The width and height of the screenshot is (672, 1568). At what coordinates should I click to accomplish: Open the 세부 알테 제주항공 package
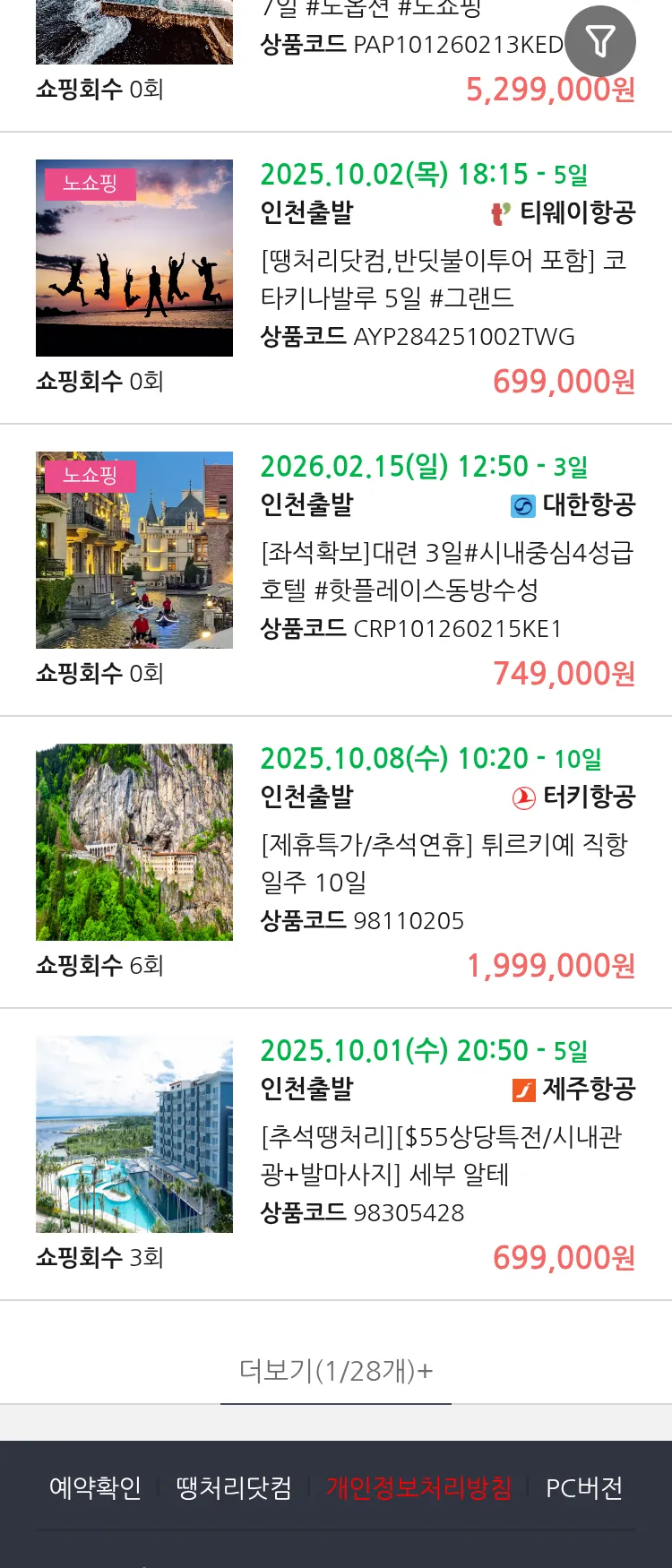(x=441, y=1155)
